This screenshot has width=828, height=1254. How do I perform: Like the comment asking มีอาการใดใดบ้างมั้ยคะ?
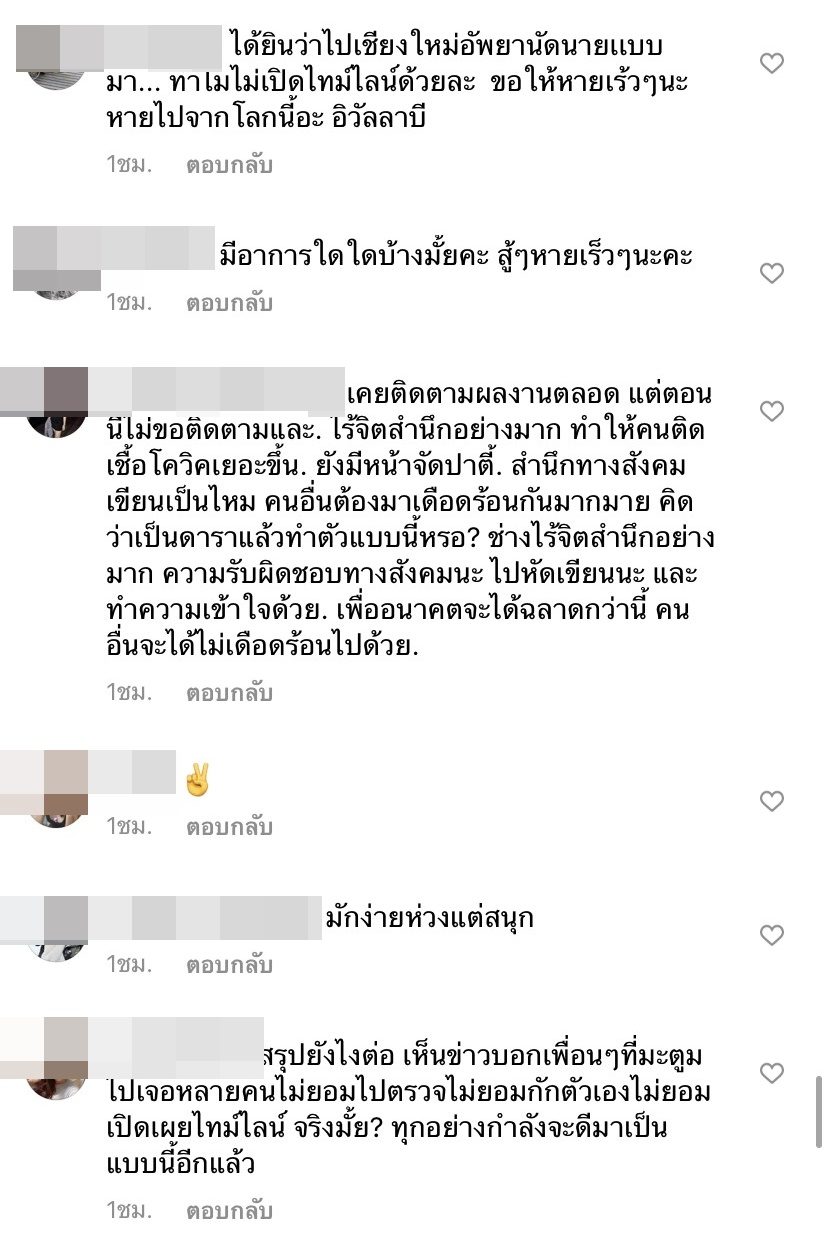(x=771, y=273)
